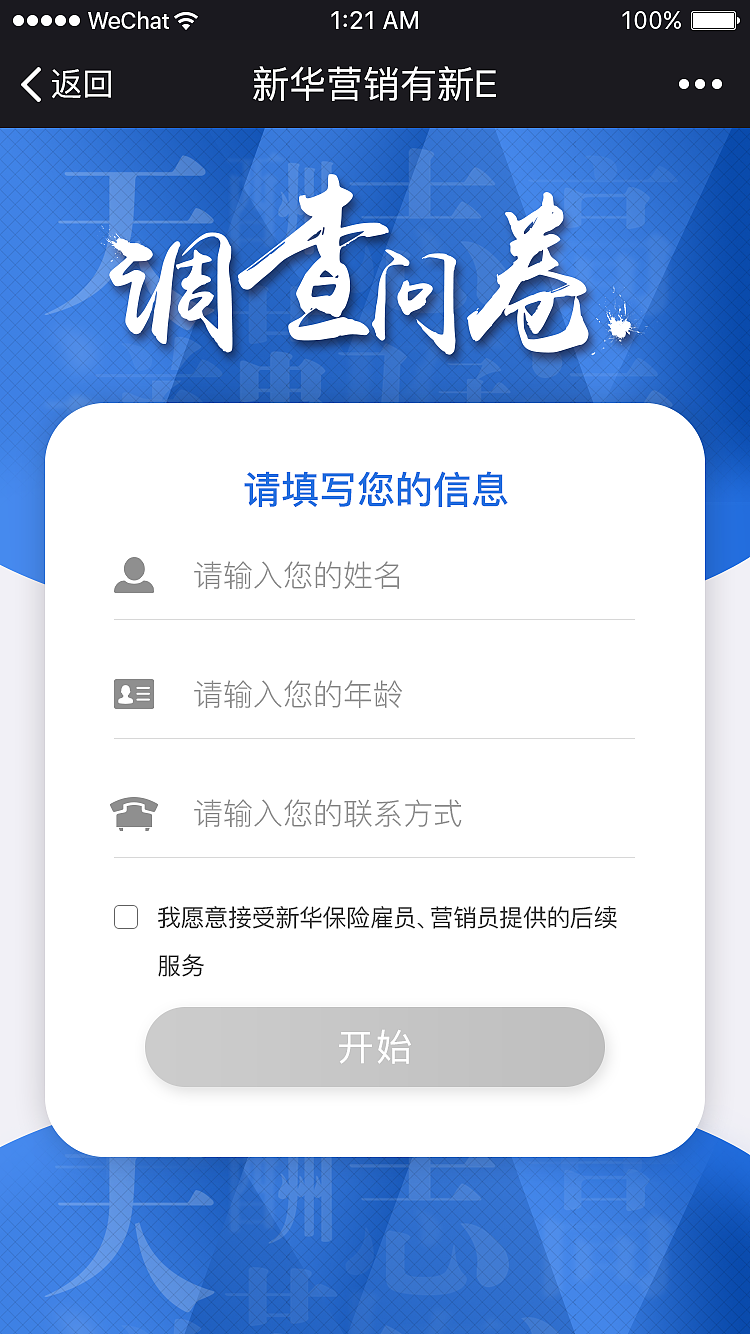
Task: Open the three-dot overflow menu
Action: [x=700, y=84]
